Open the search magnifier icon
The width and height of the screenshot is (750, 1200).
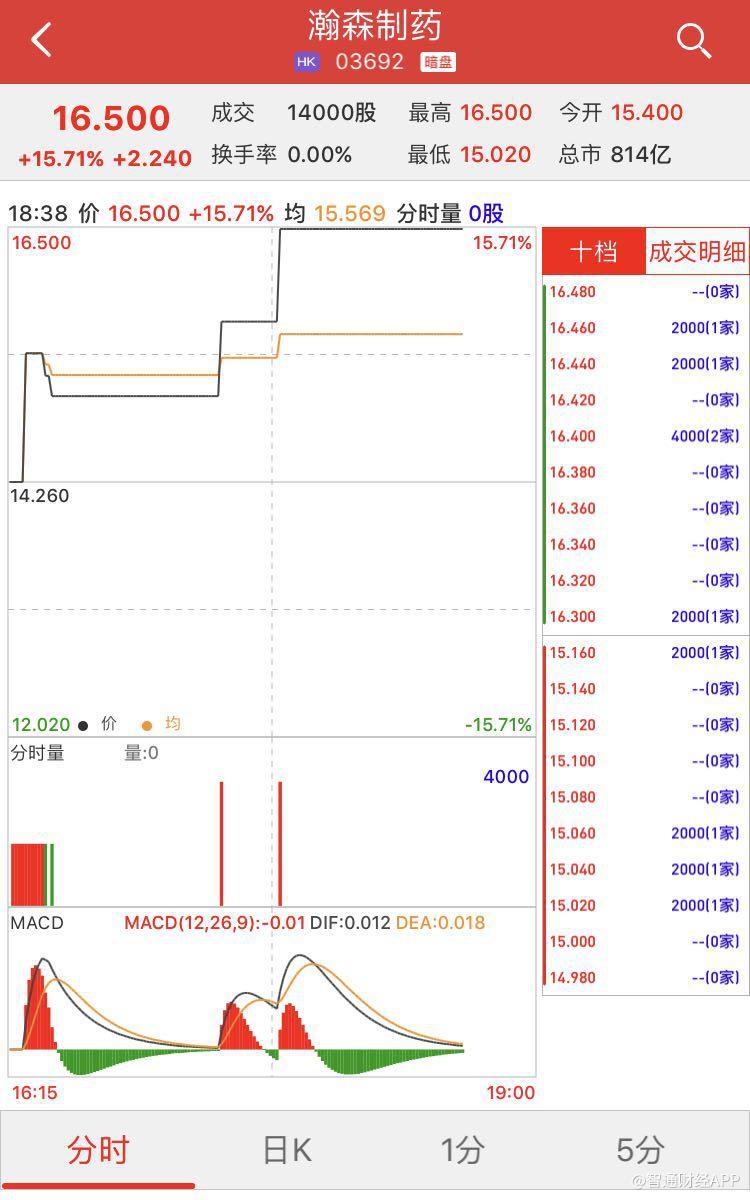[x=693, y=41]
